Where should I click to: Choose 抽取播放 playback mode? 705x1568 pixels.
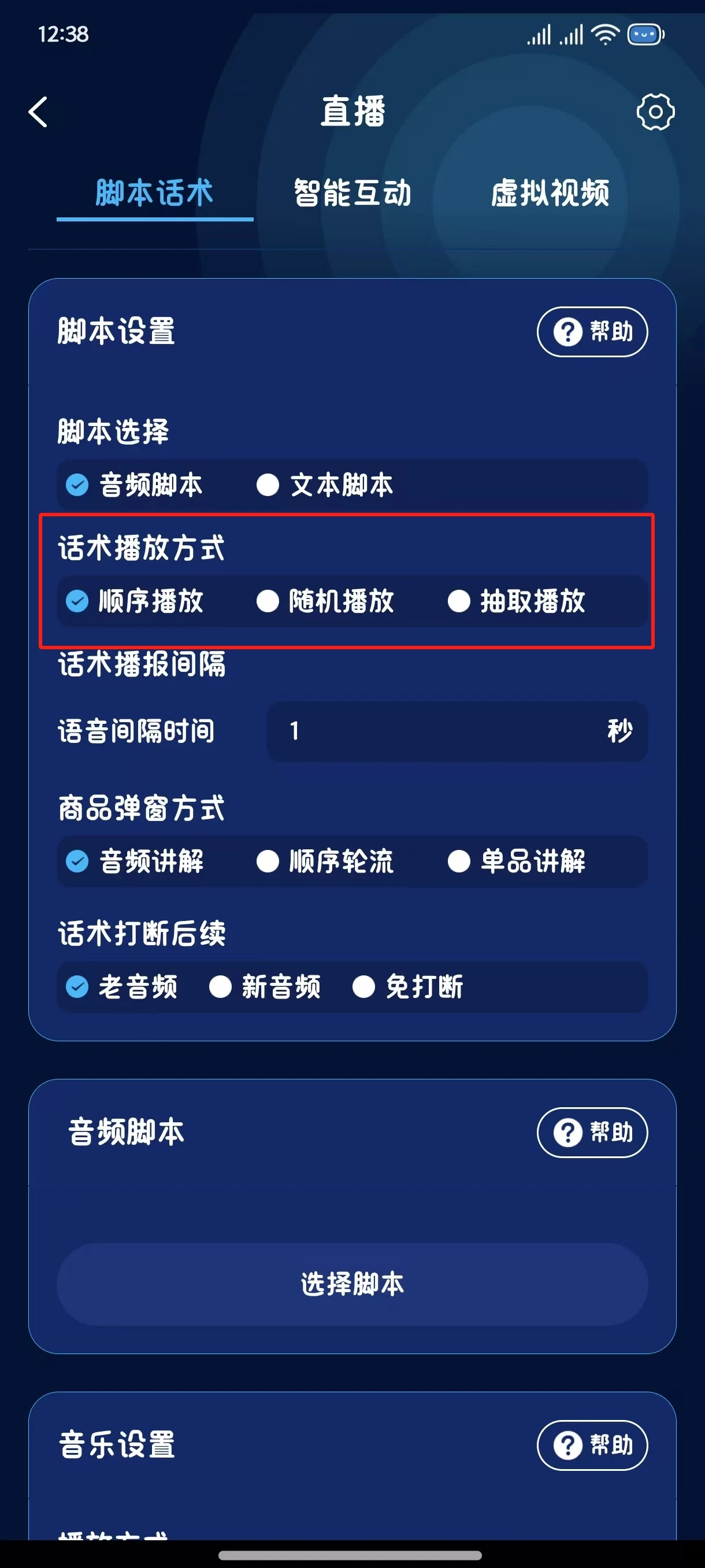[x=517, y=601]
